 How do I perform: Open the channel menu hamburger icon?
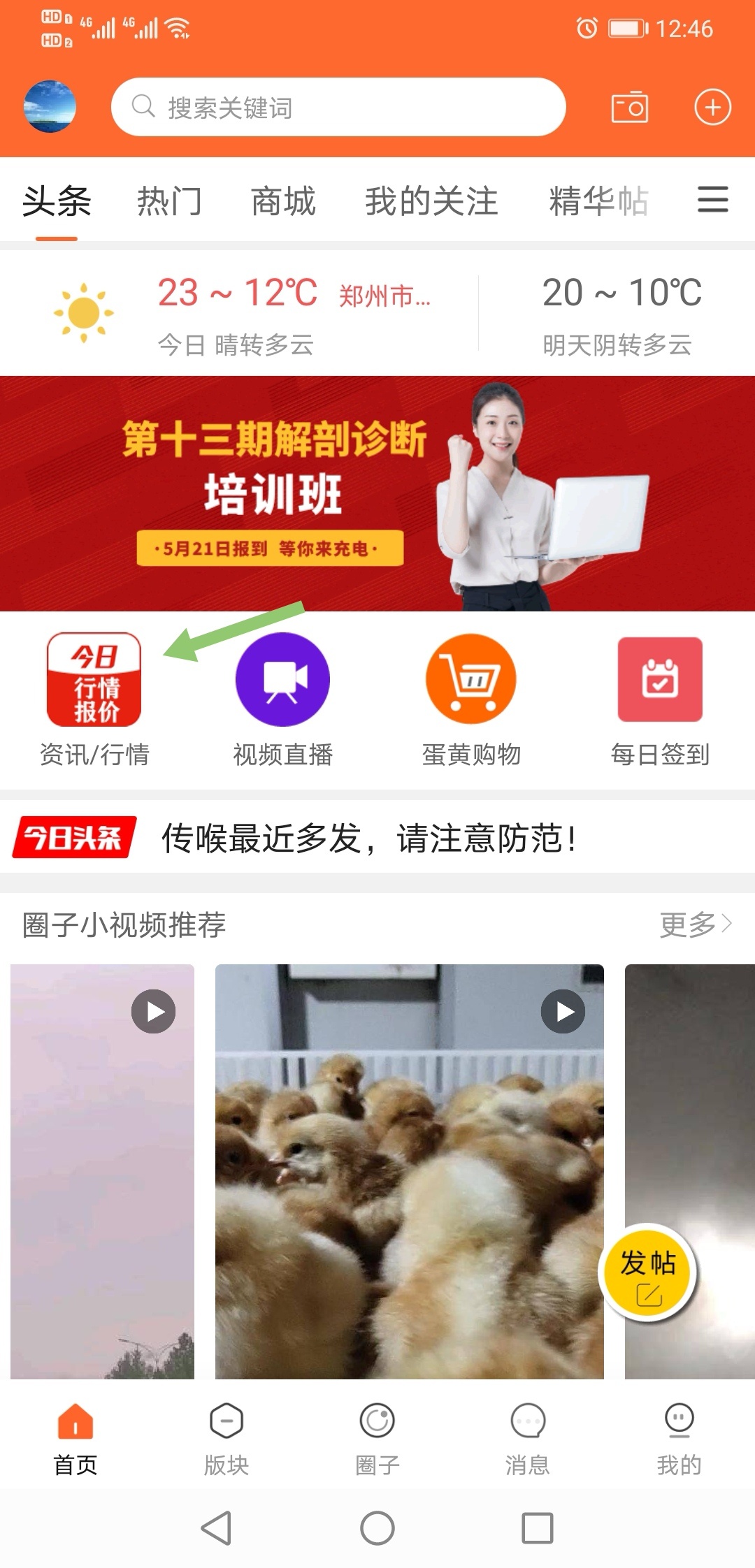[712, 200]
